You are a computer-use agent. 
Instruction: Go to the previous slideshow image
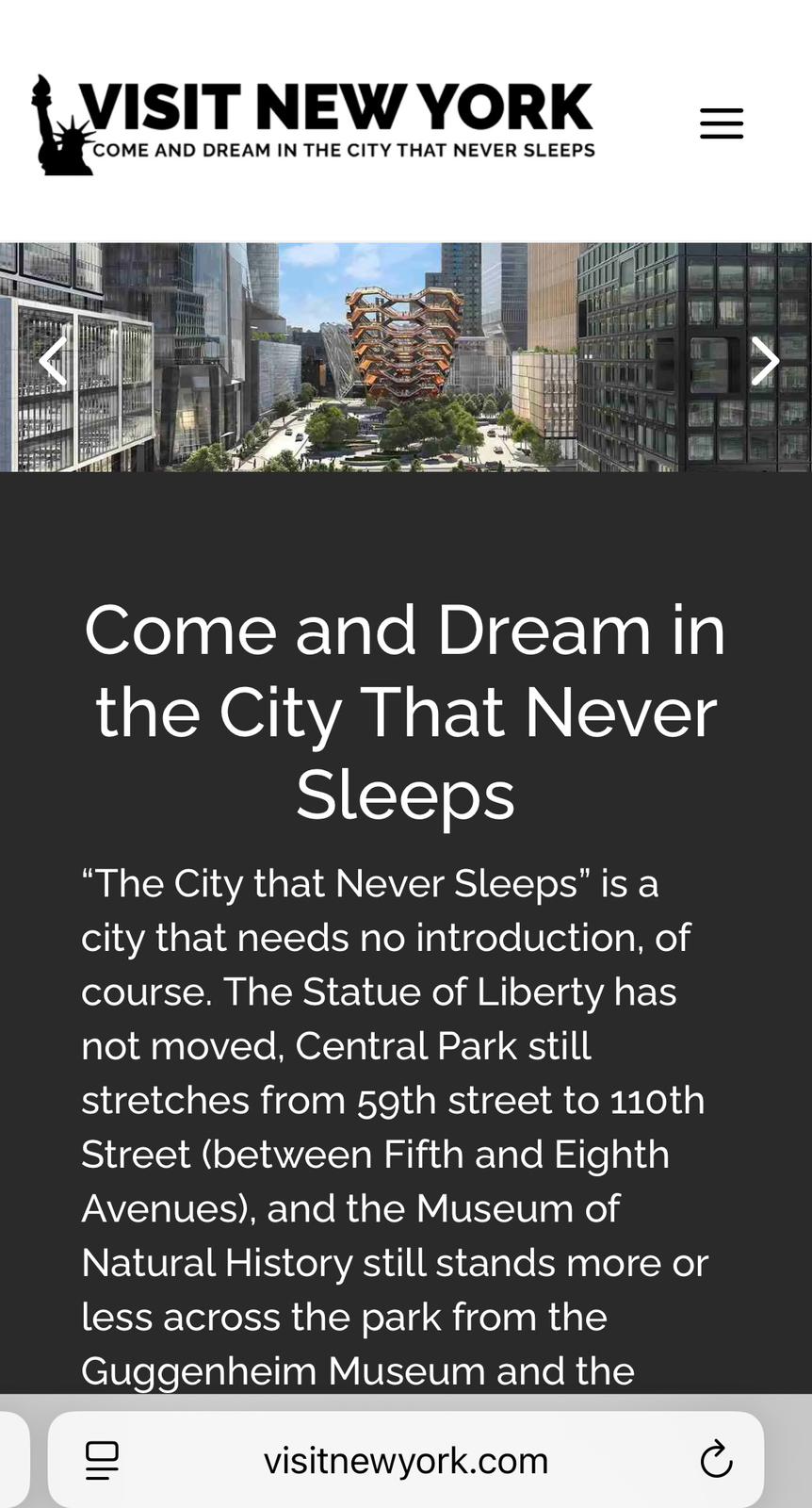coord(54,361)
